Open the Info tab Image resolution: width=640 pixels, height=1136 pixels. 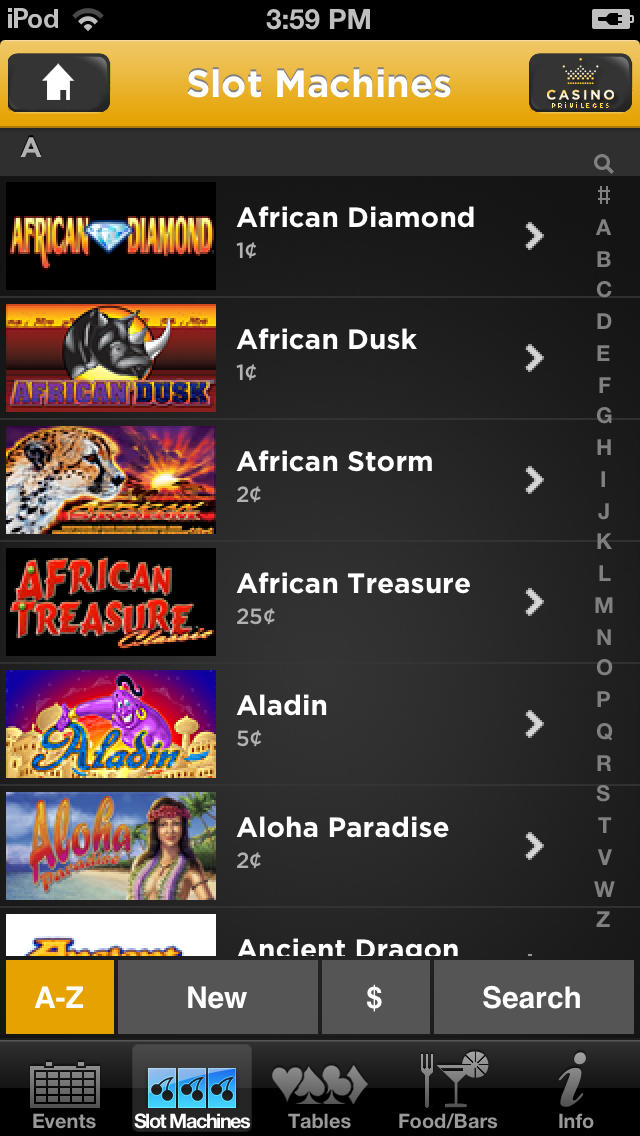(x=576, y=1095)
